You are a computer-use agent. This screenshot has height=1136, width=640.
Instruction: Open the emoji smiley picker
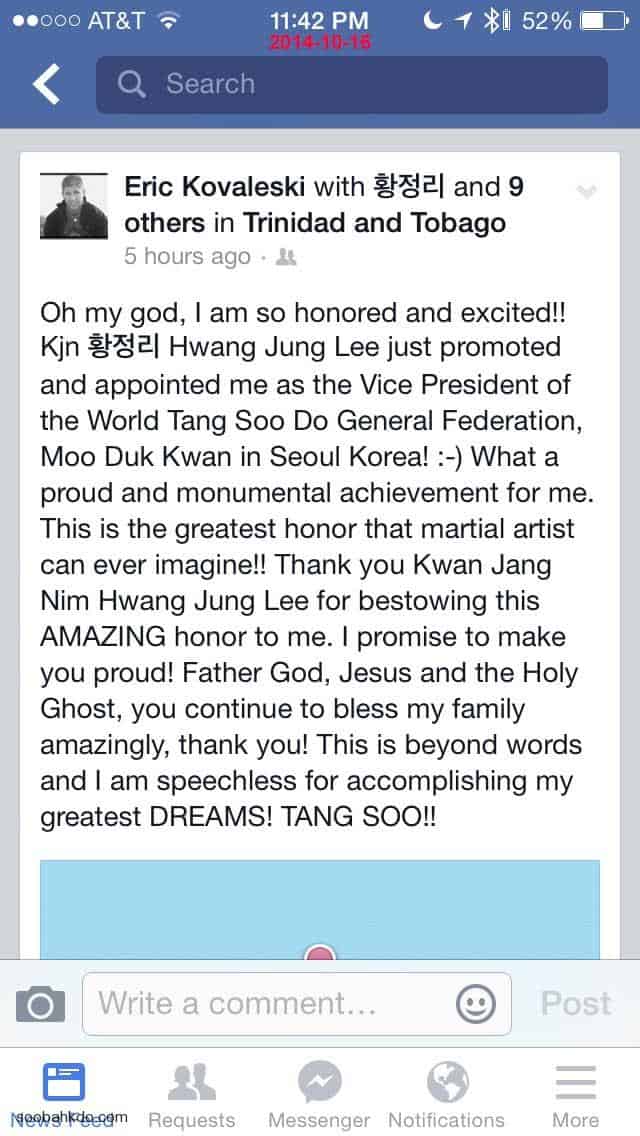[476, 1003]
